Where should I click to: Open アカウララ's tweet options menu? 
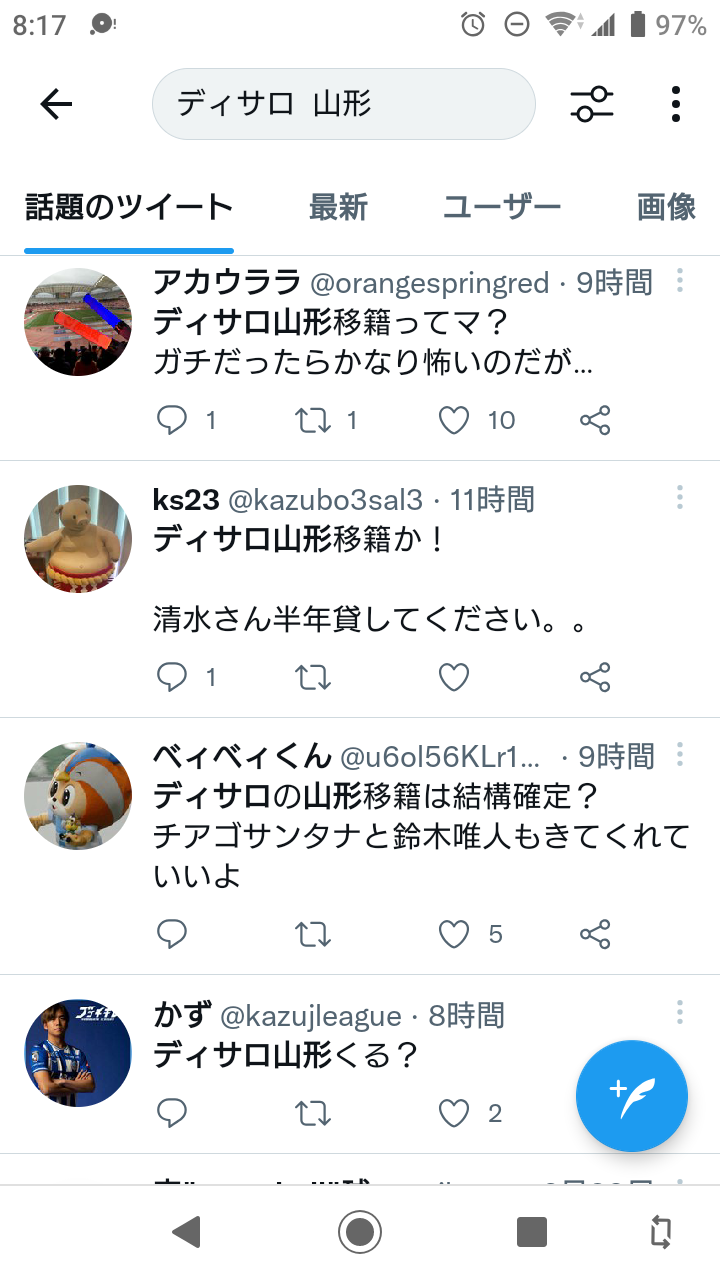pyautogui.click(x=680, y=281)
